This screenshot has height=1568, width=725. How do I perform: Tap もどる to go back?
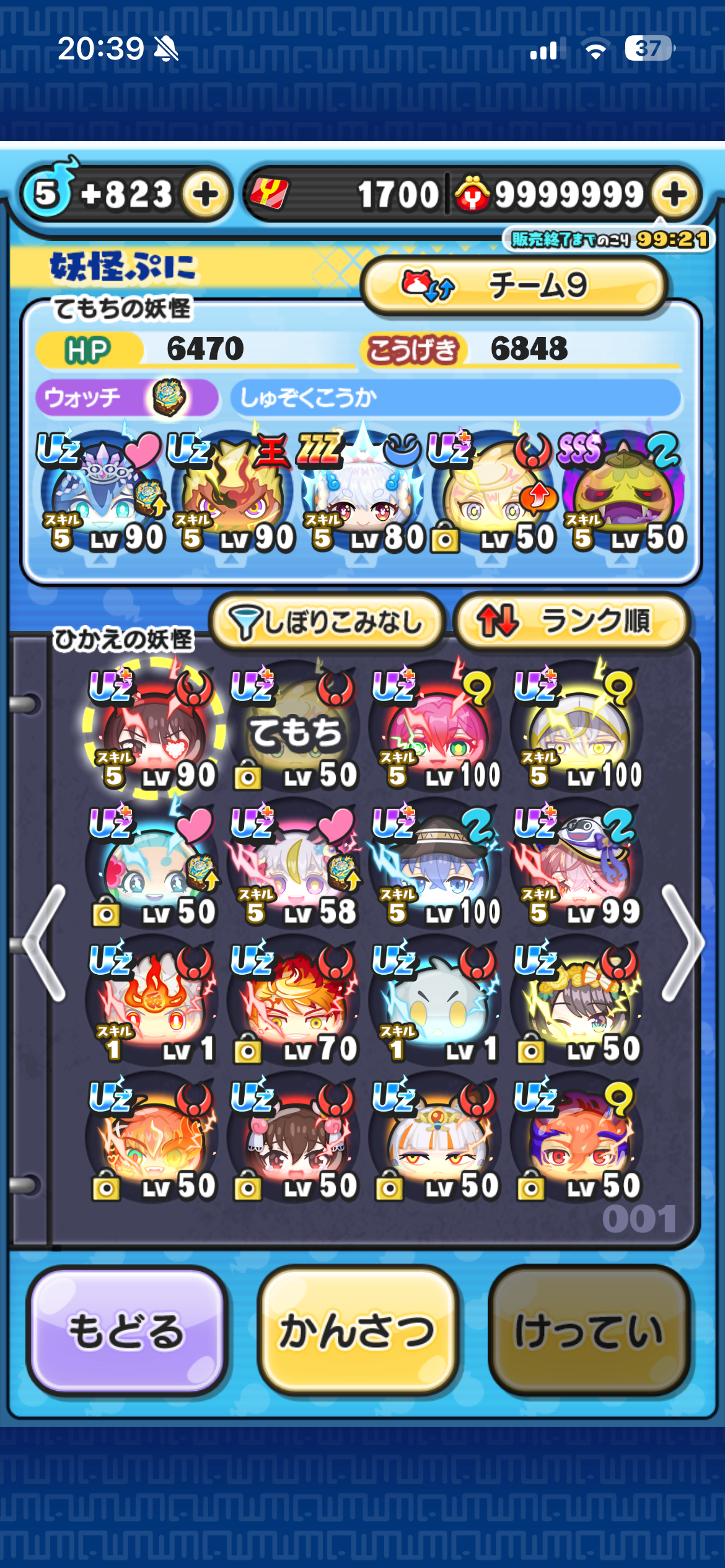(x=126, y=1331)
